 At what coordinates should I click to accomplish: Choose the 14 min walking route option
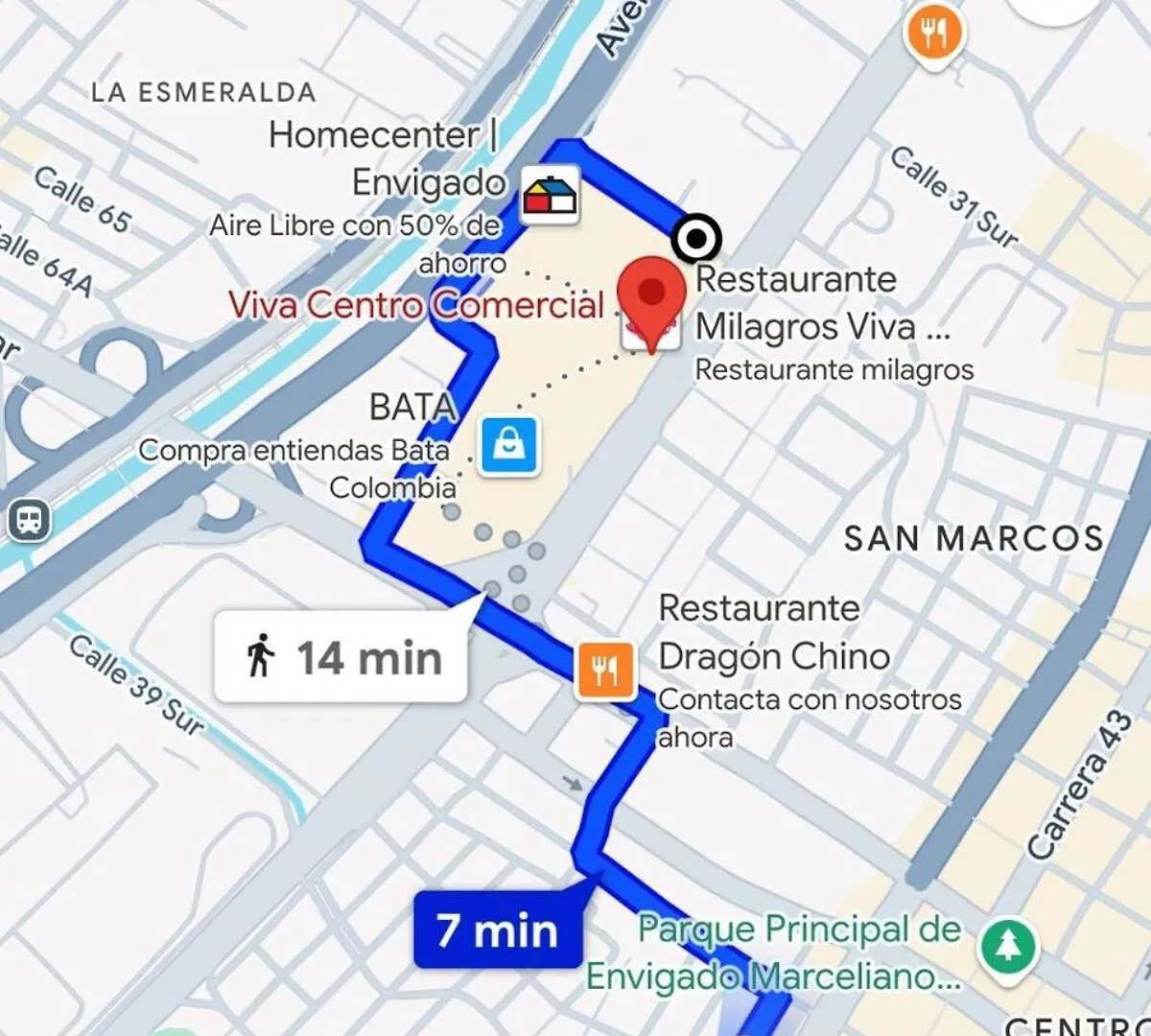click(x=341, y=658)
